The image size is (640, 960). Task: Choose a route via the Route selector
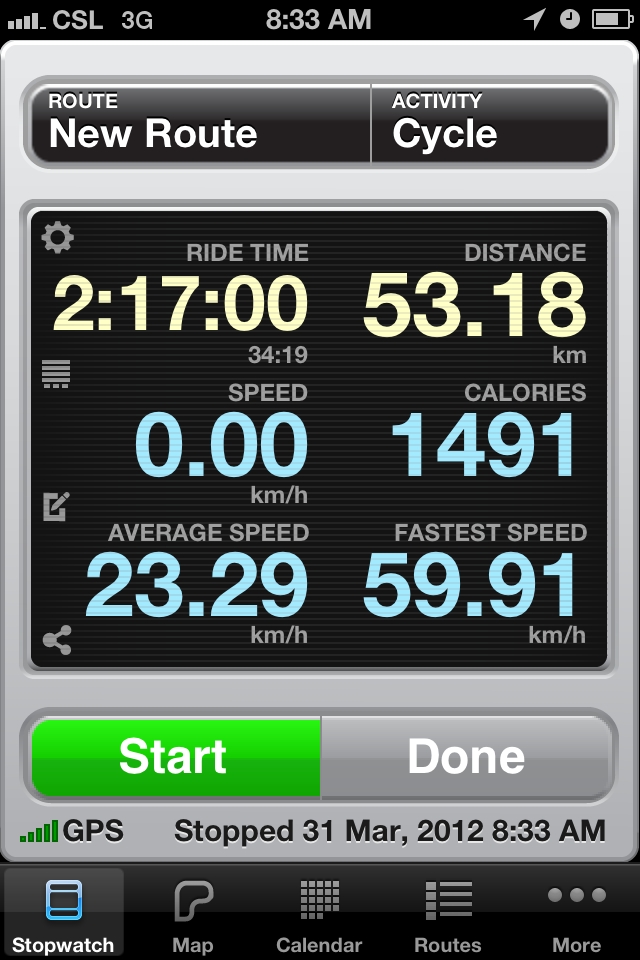tap(200, 122)
